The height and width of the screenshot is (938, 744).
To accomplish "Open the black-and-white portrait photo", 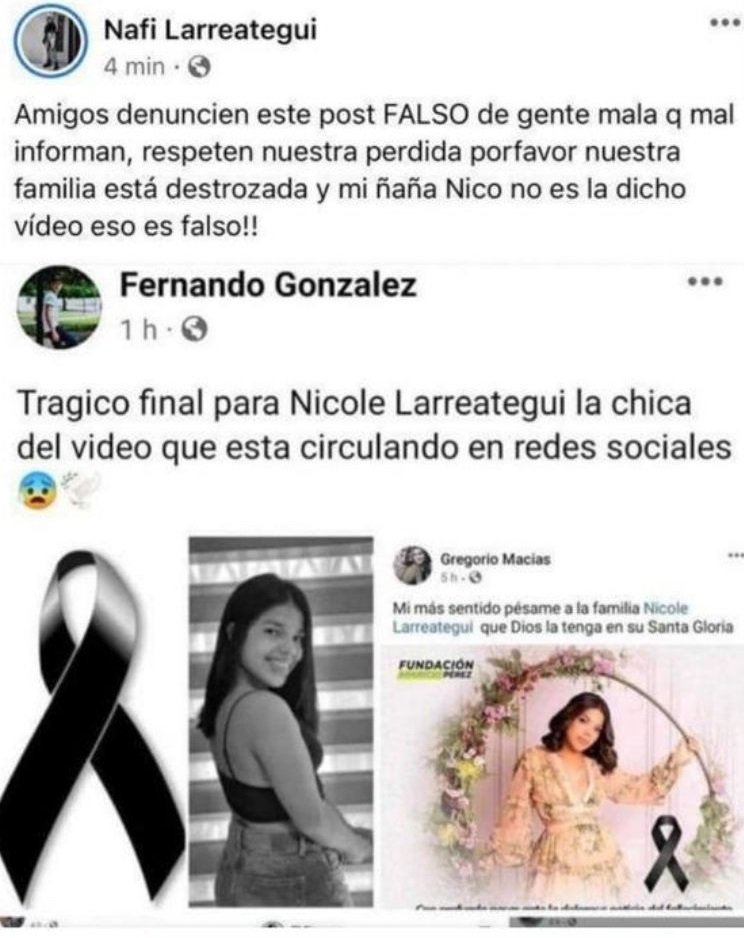I will (281, 722).
